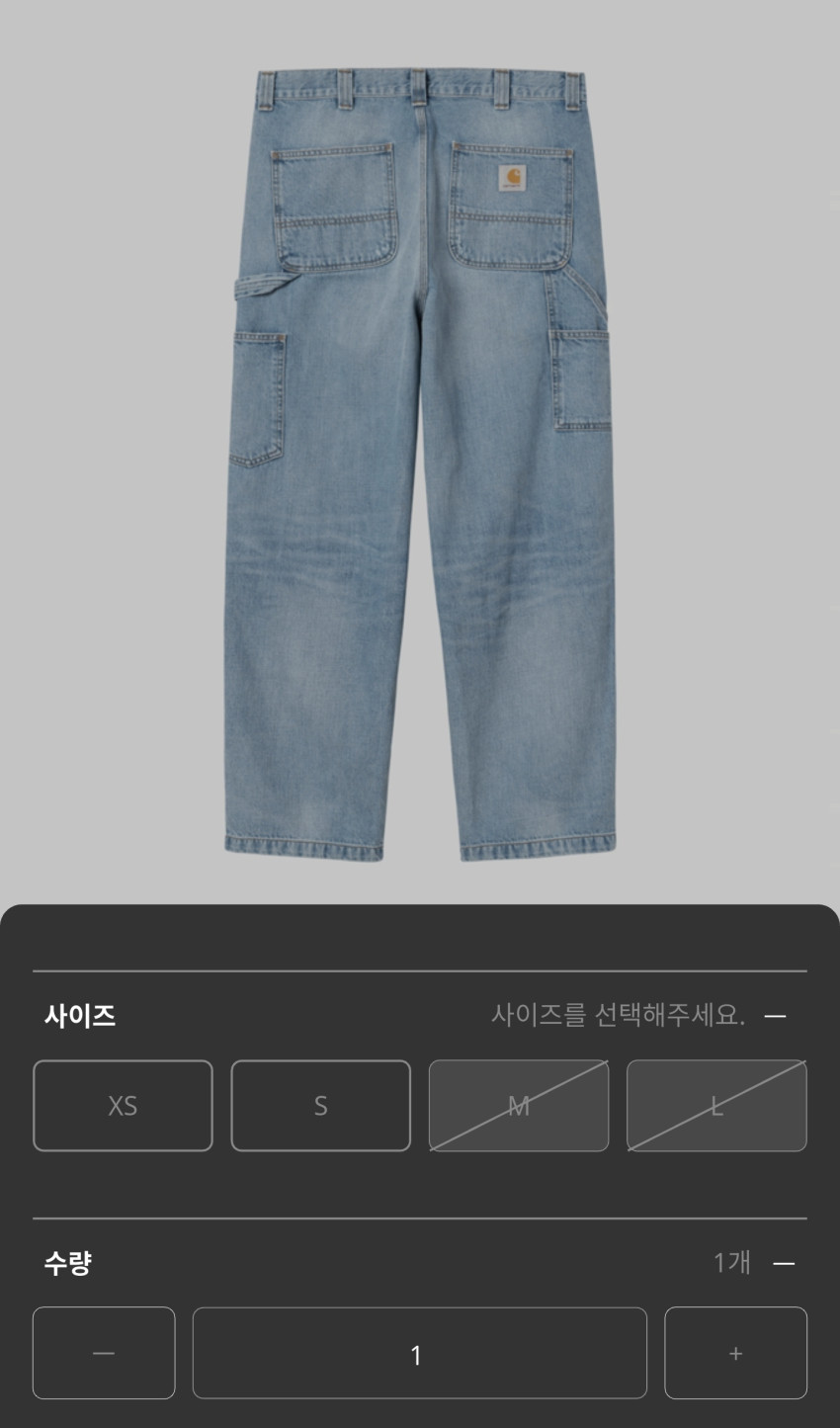840x1428 pixels.
Task: Tap the quantity field showing 1
Action: (419, 1353)
